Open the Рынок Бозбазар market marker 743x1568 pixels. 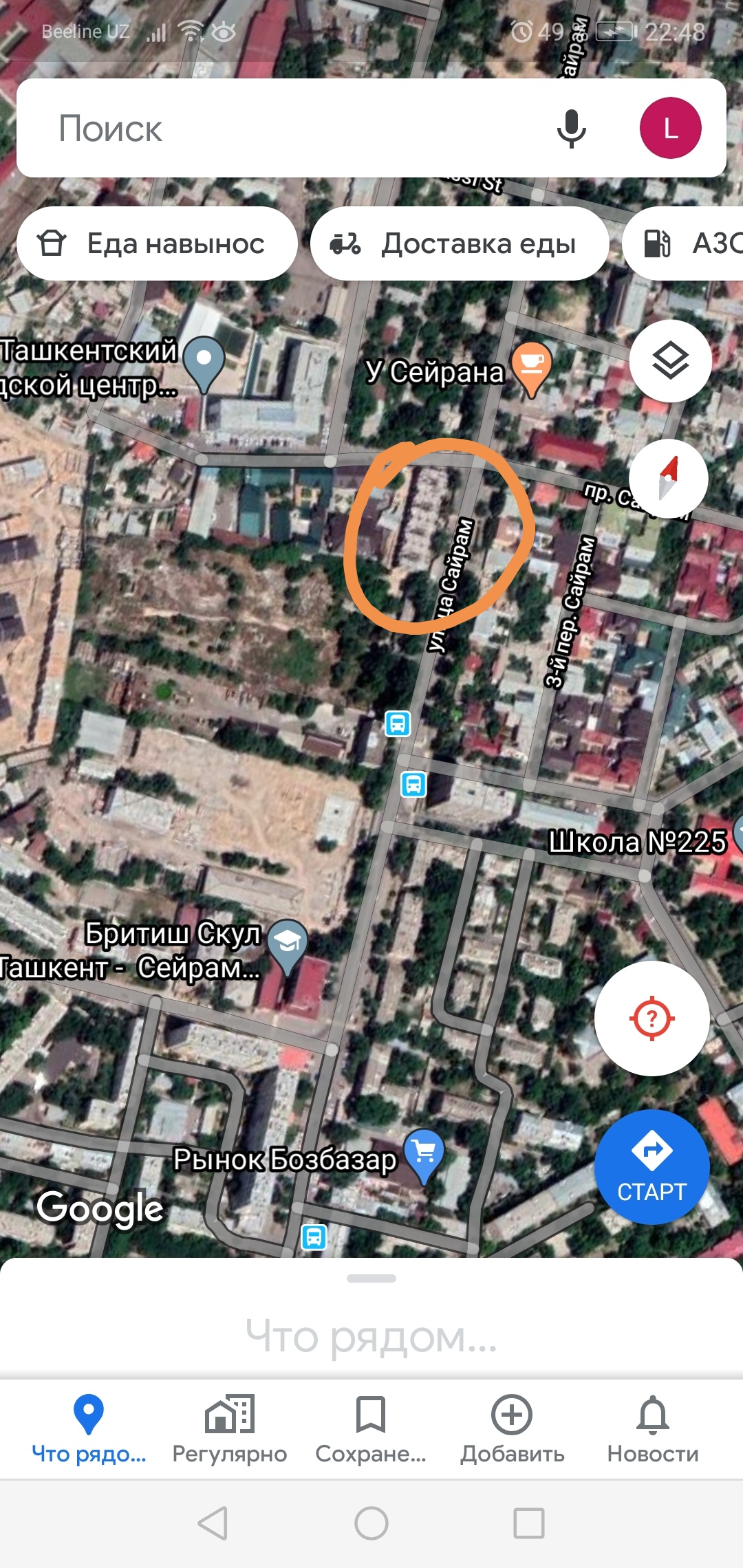(424, 1153)
